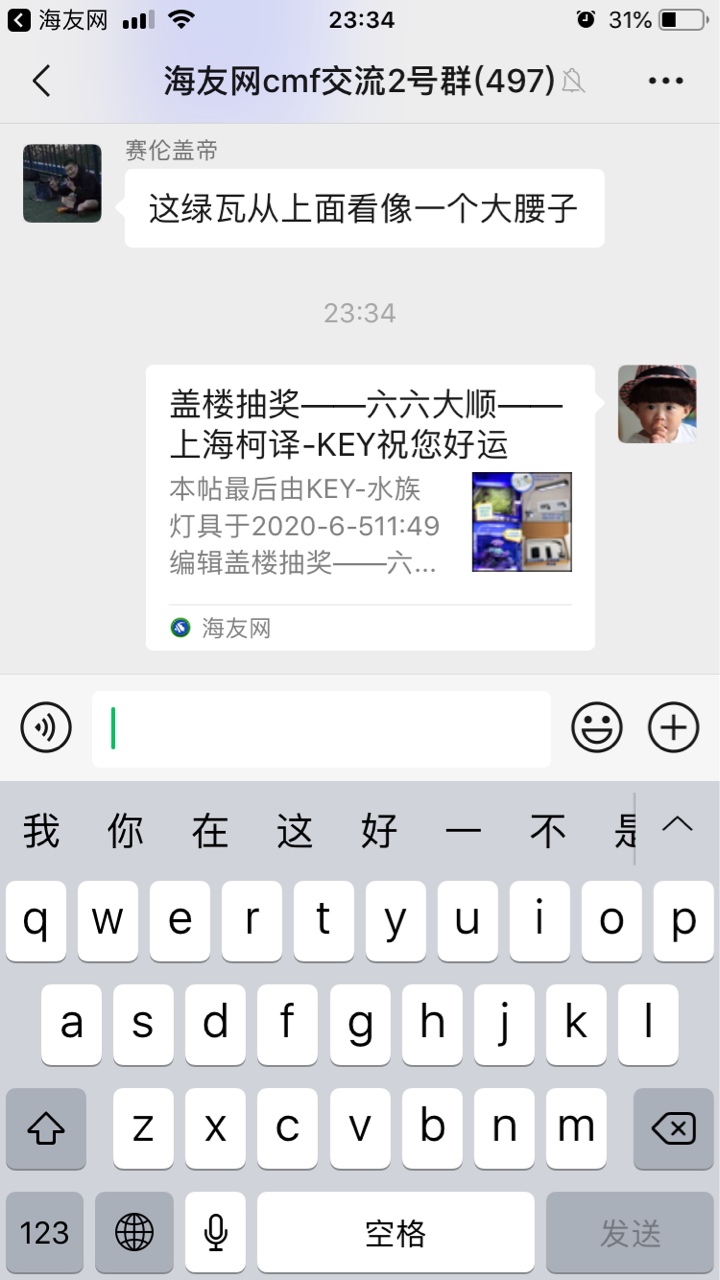The image size is (720, 1280).
Task: Focus the message text field
Action: click(320, 728)
